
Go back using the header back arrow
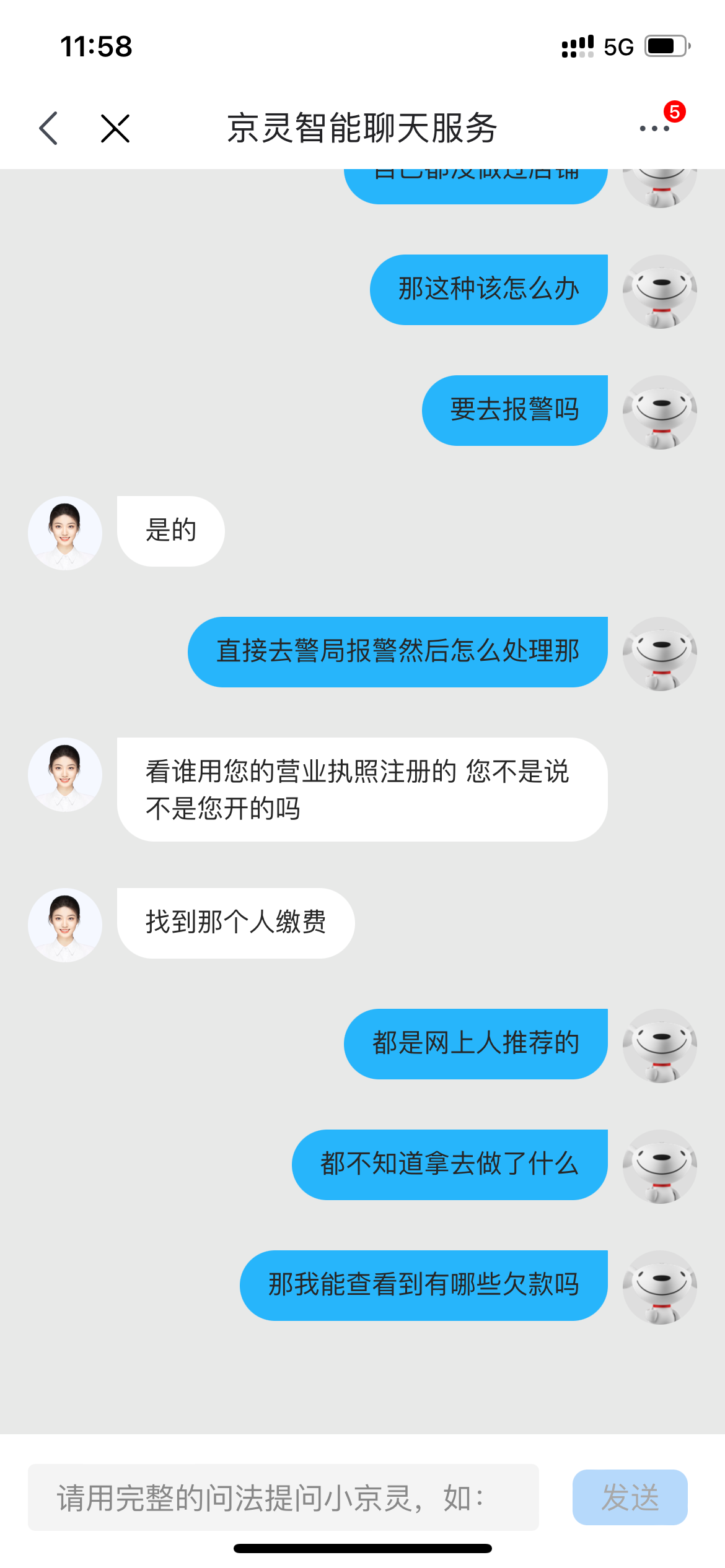click(x=48, y=128)
